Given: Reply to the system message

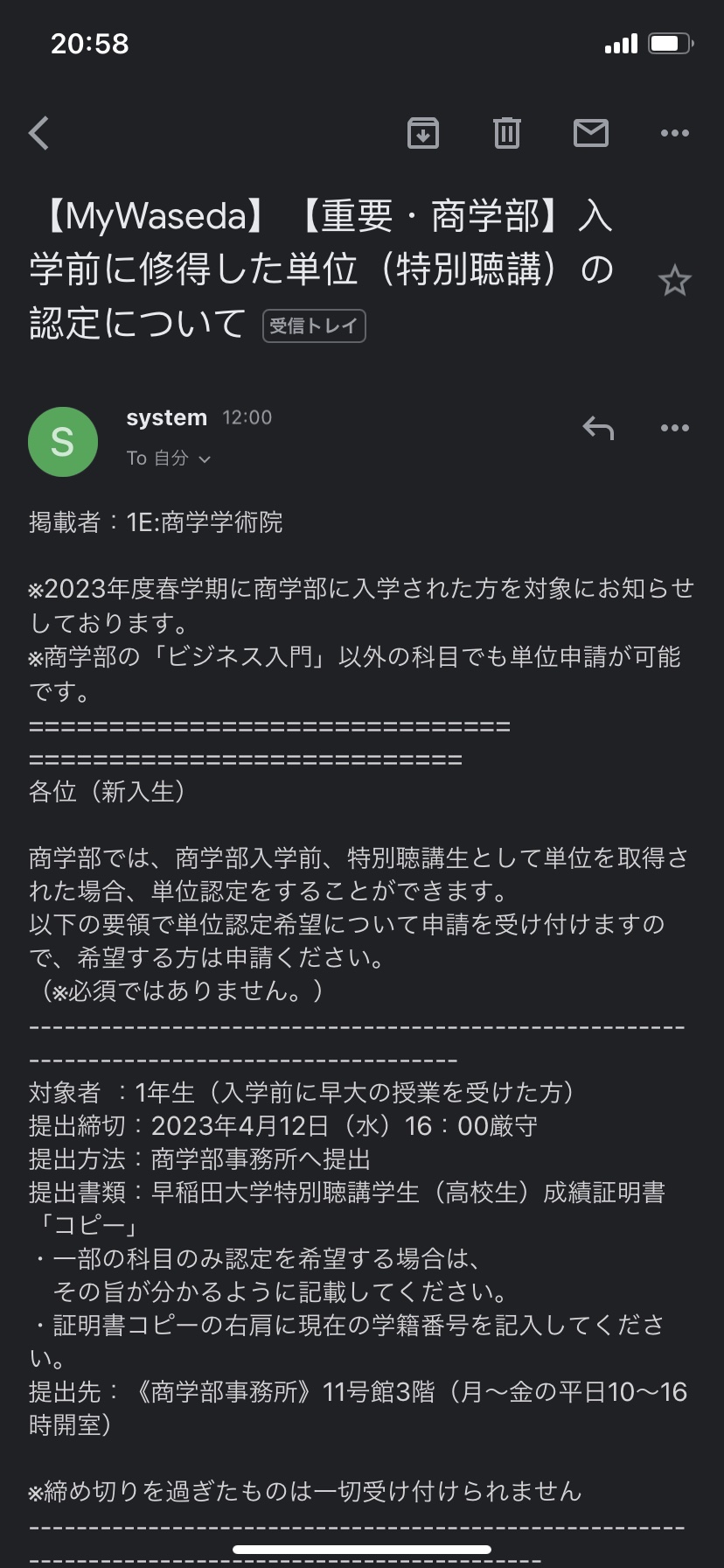Looking at the screenshot, I should coord(598,428).
